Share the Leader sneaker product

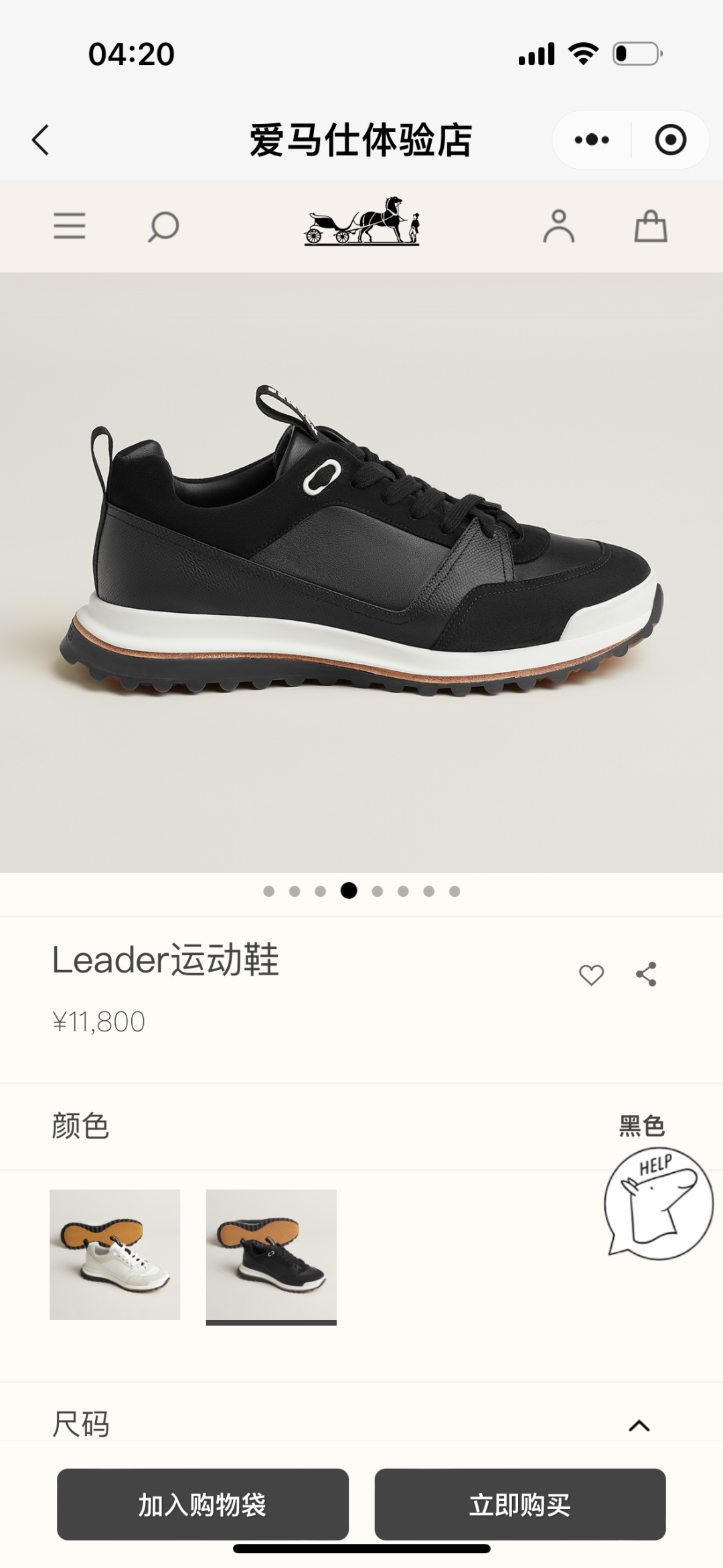(x=646, y=975)
